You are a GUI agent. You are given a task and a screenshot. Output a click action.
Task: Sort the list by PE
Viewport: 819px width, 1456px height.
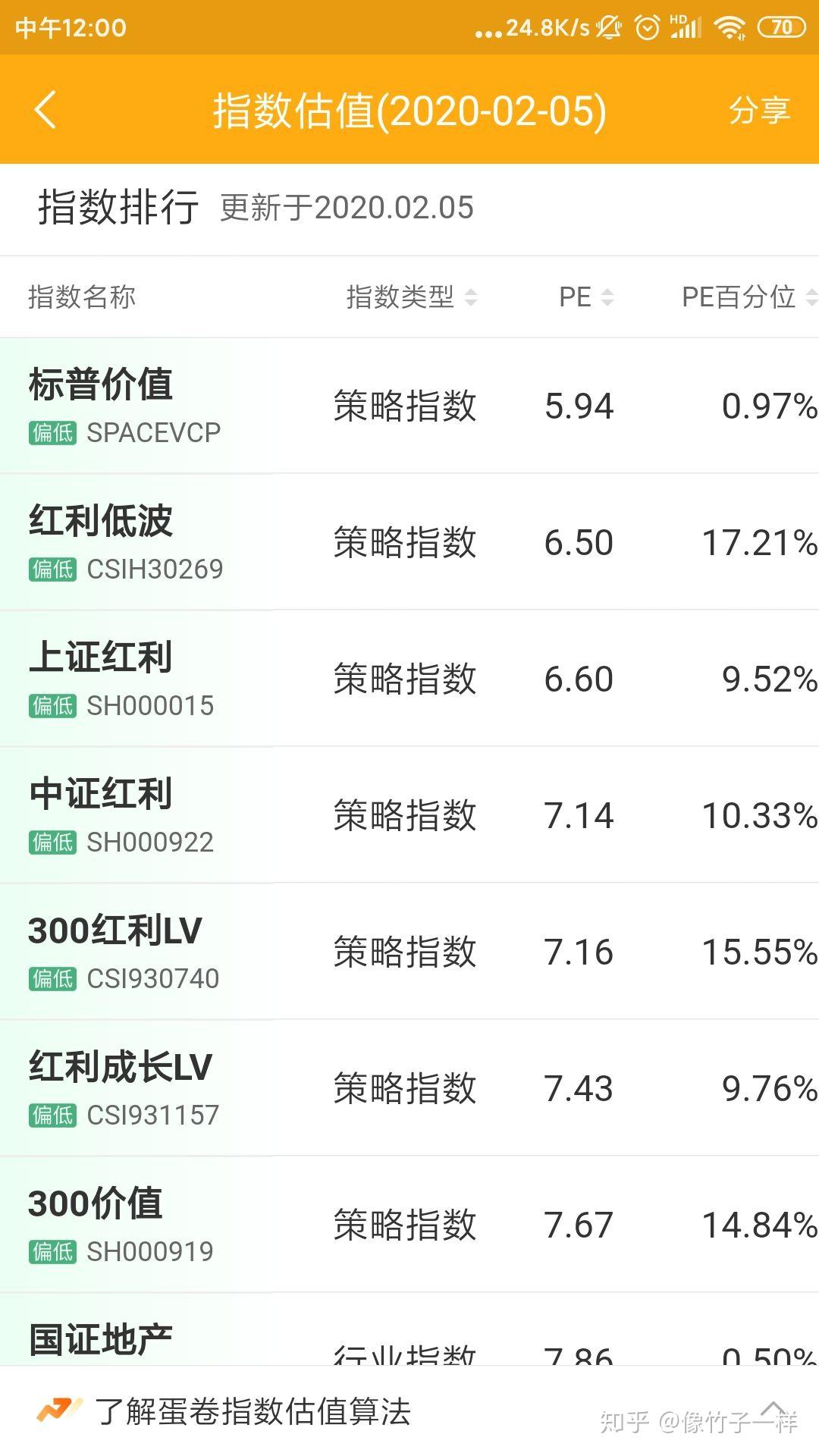pyautogui.click(x=585, y=297)
